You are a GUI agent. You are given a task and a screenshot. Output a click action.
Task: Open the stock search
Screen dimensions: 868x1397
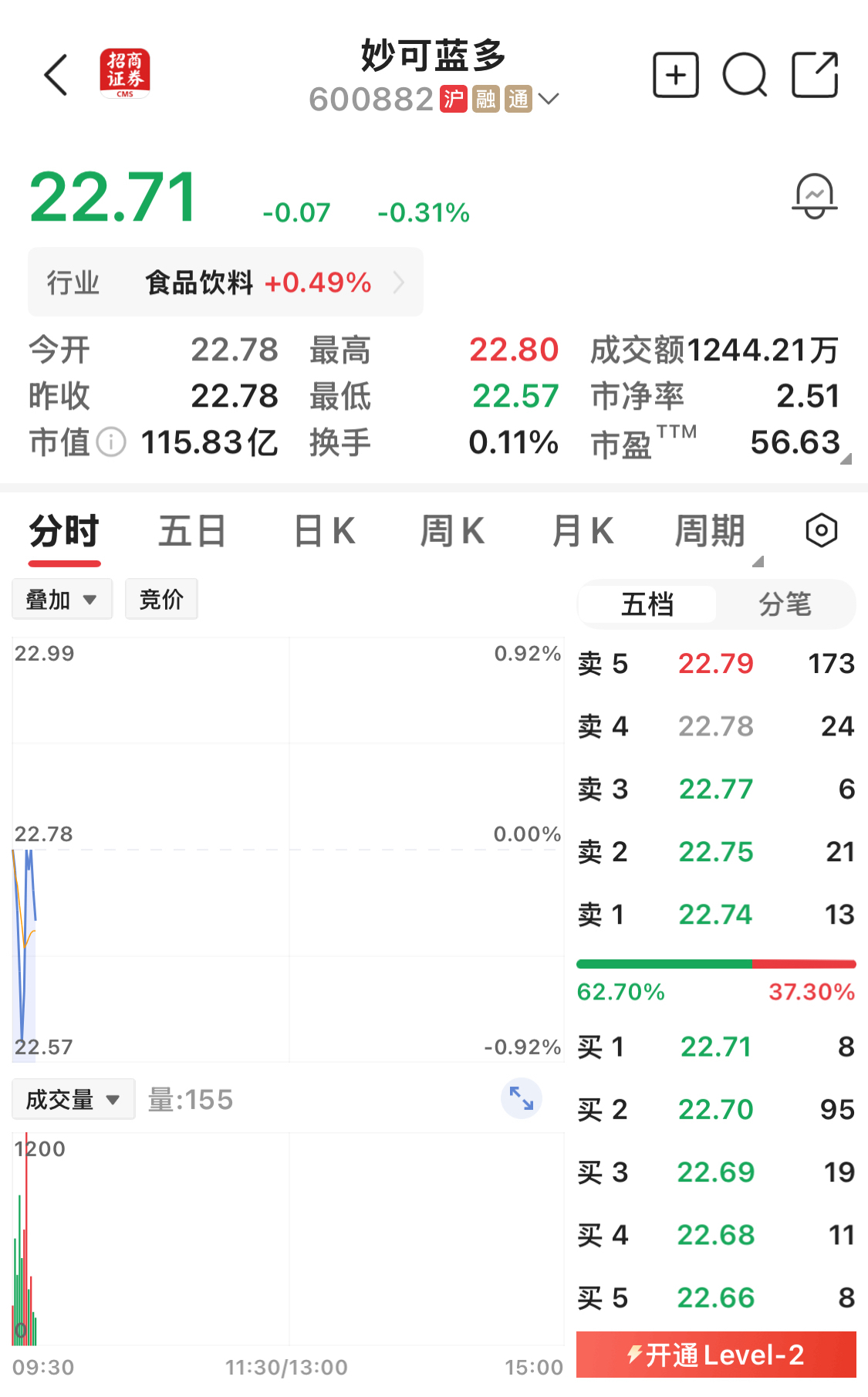click(x=745, y=75)
